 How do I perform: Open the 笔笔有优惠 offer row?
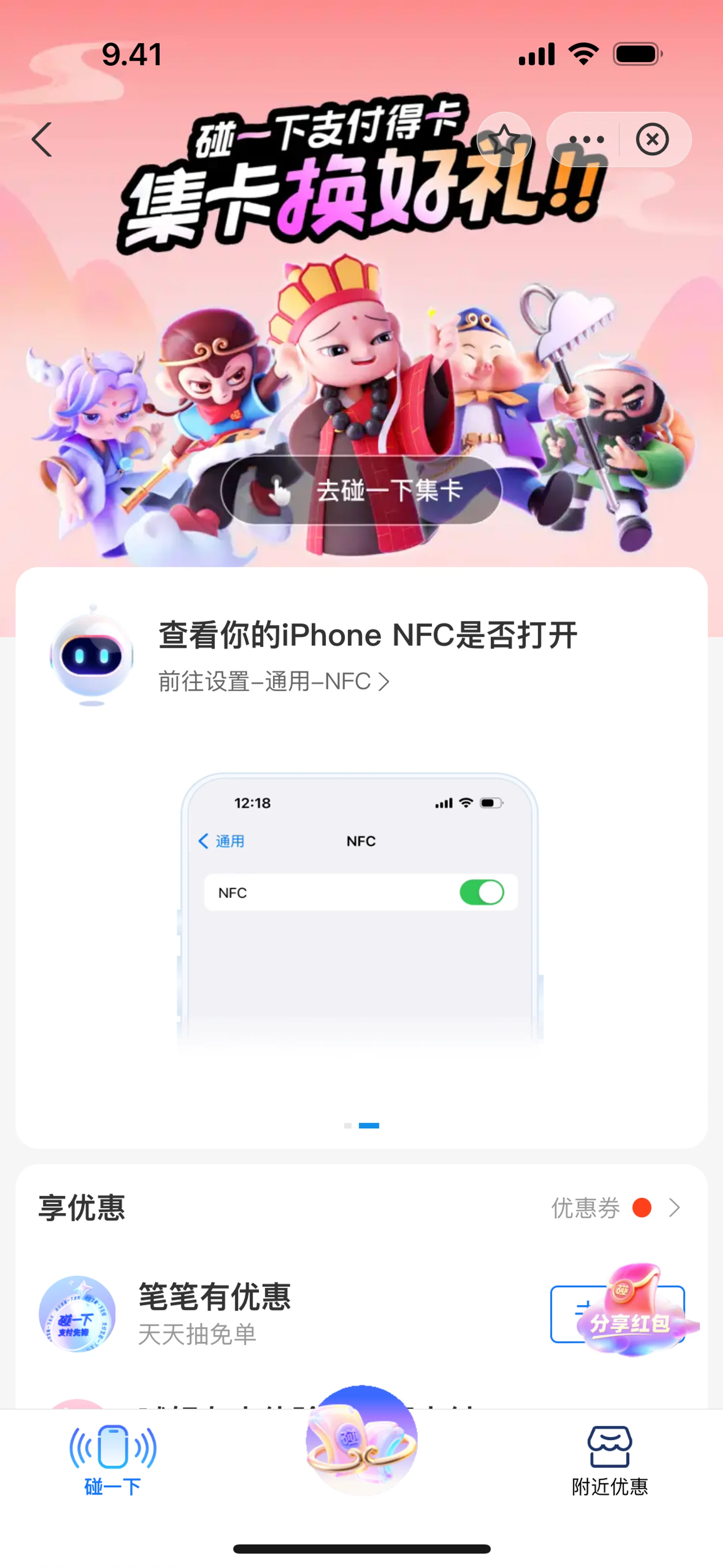point(214,1312)
